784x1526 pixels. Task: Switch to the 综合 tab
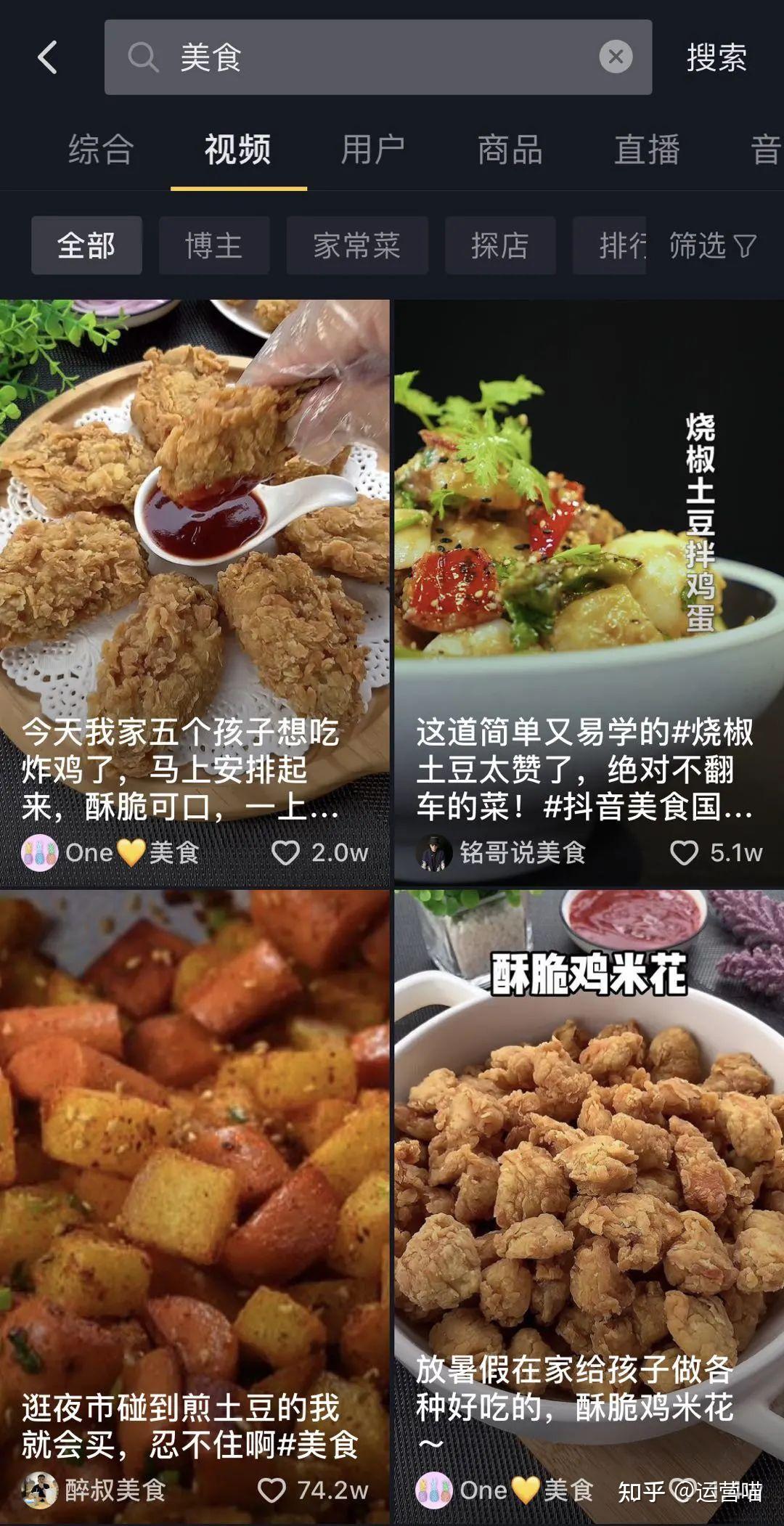coord(101,150)
